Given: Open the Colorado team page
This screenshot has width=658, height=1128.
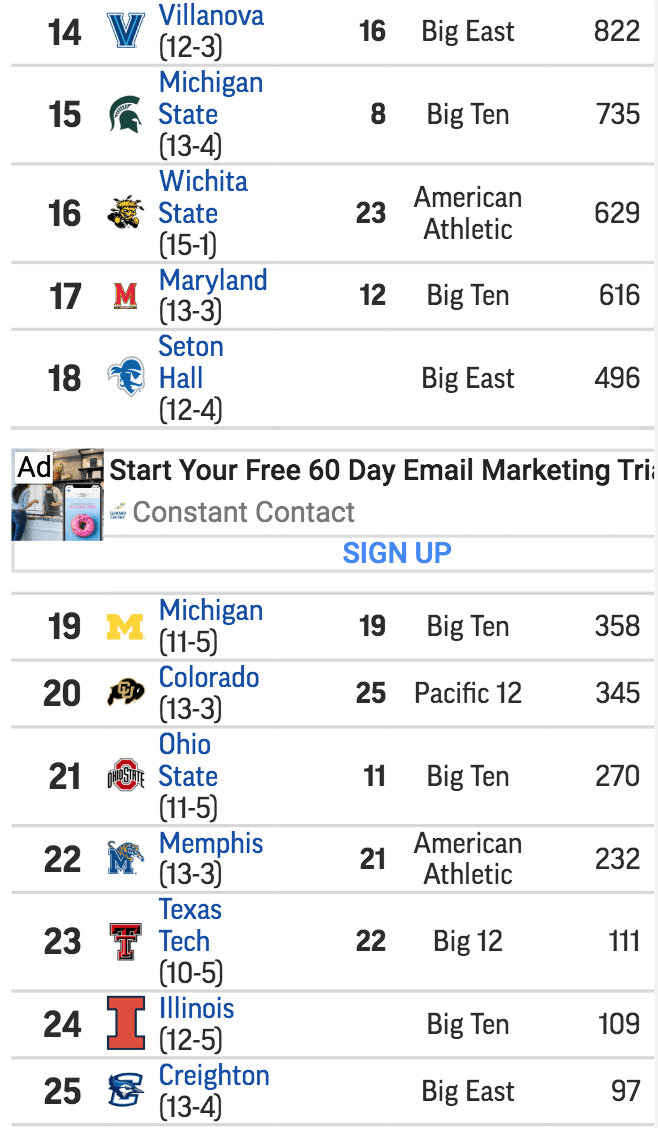Looking at the screenshot, I should [209, 678].
